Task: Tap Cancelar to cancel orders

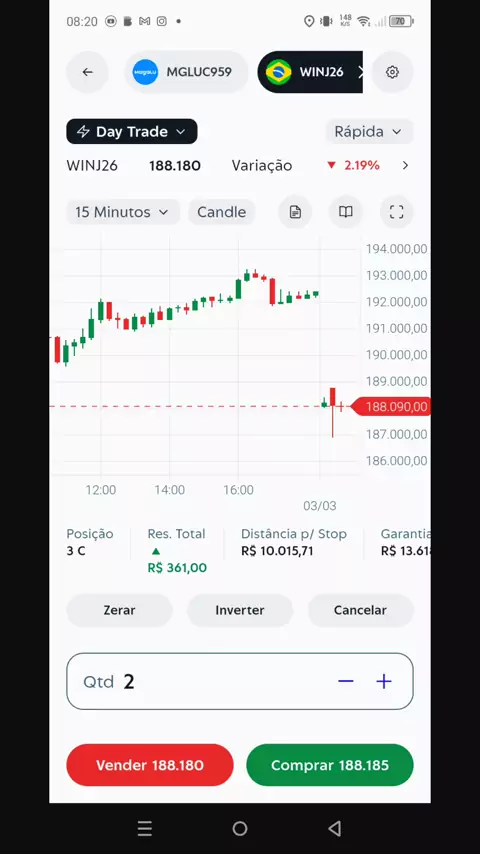Action: (361, 610)
